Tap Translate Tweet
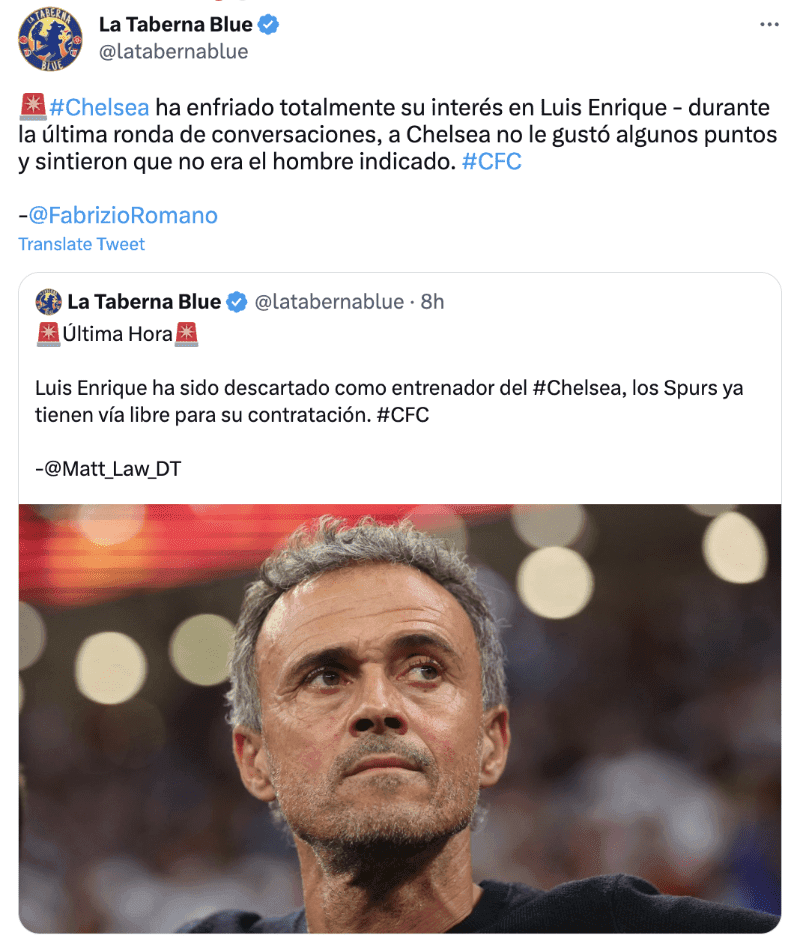Image resolution: width=800 pixels, height=950 pixels. coord(81,244)
